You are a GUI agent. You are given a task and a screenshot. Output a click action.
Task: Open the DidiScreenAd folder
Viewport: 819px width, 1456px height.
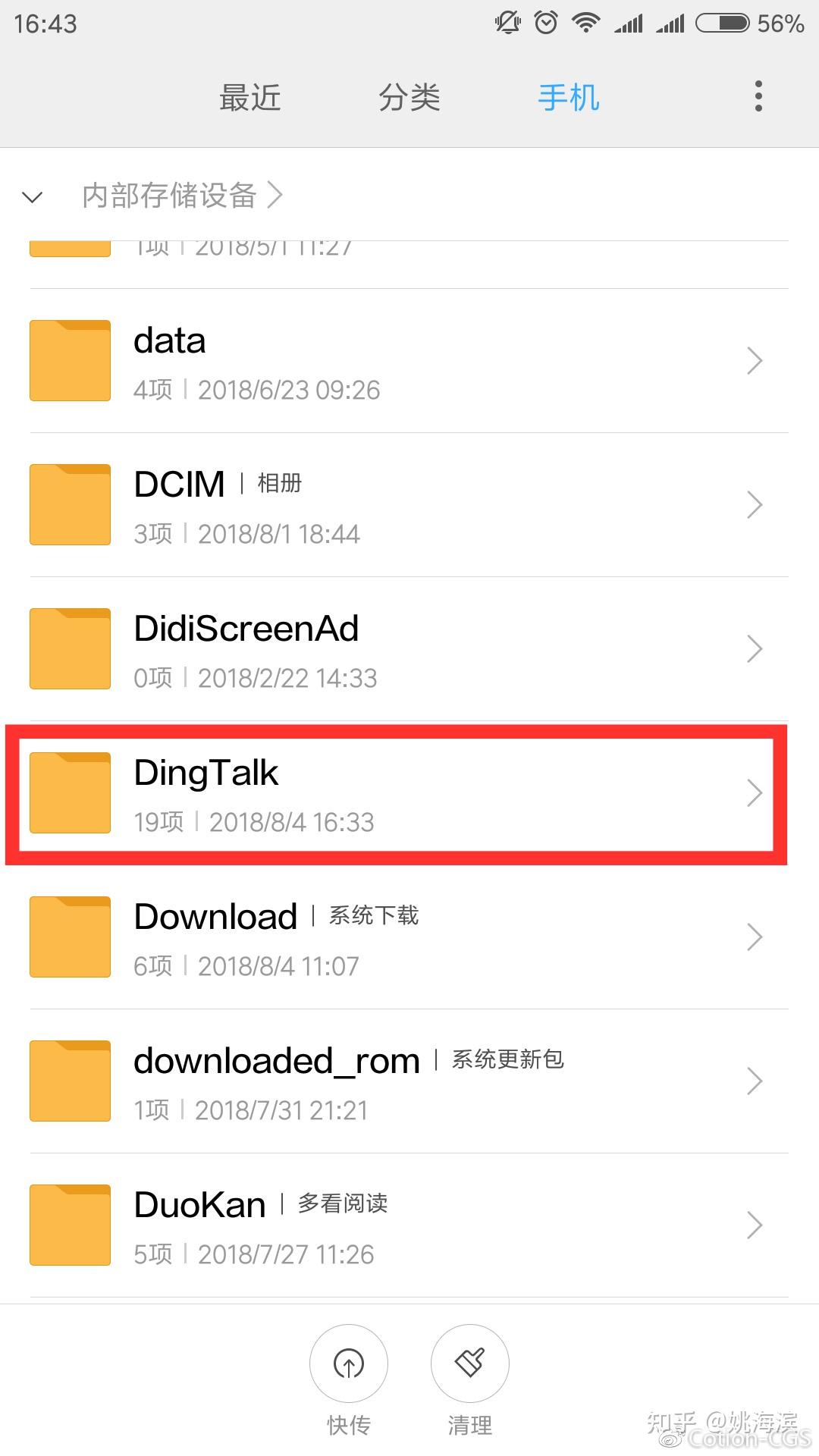click(x=409, y=648)
